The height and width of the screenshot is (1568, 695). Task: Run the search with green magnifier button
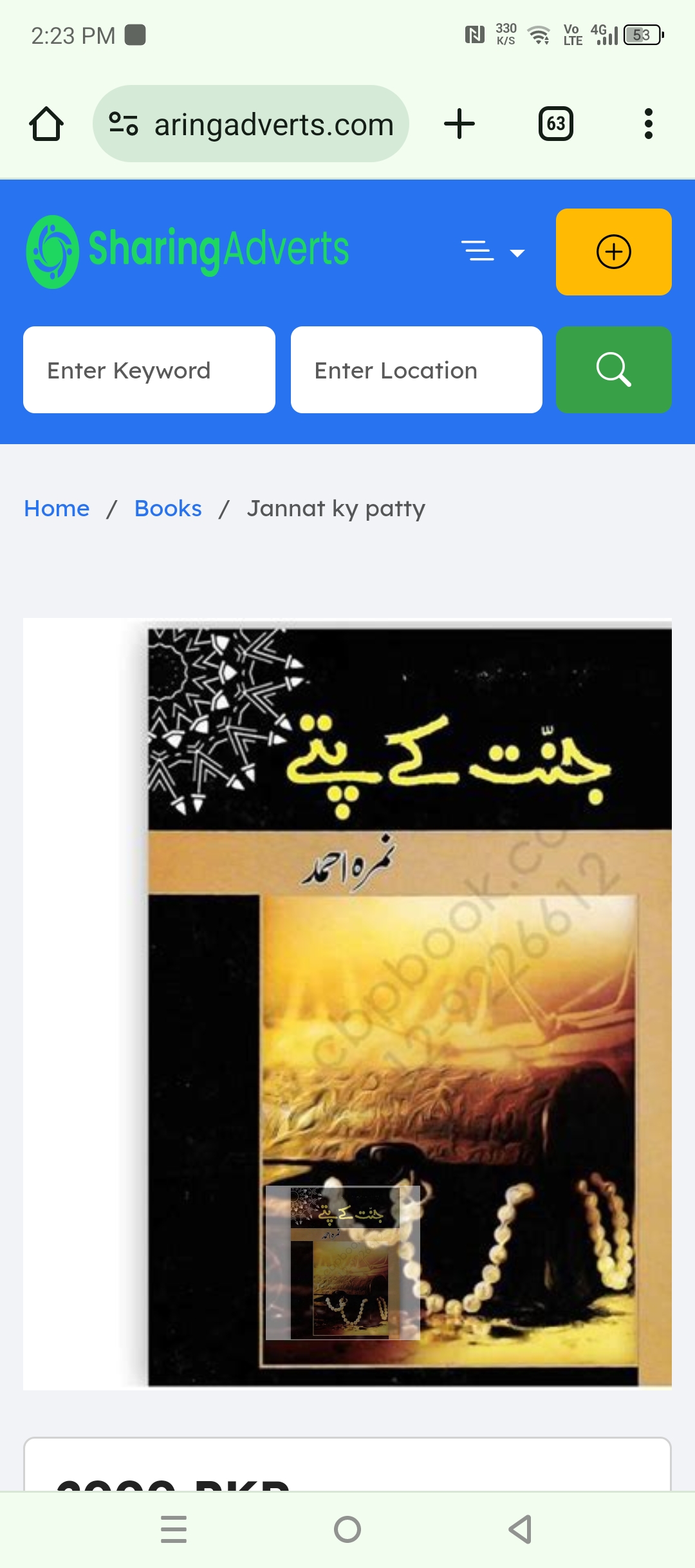[613, 370]
